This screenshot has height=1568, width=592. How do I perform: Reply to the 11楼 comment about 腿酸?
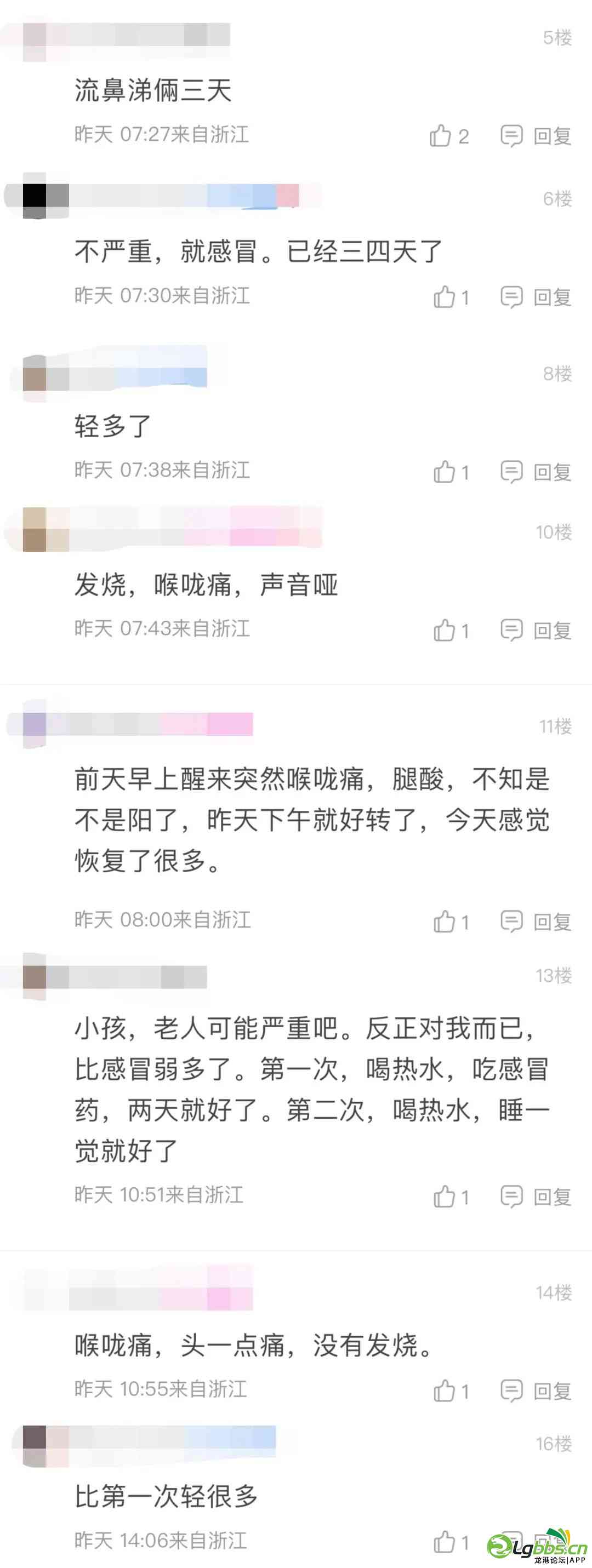537,922
